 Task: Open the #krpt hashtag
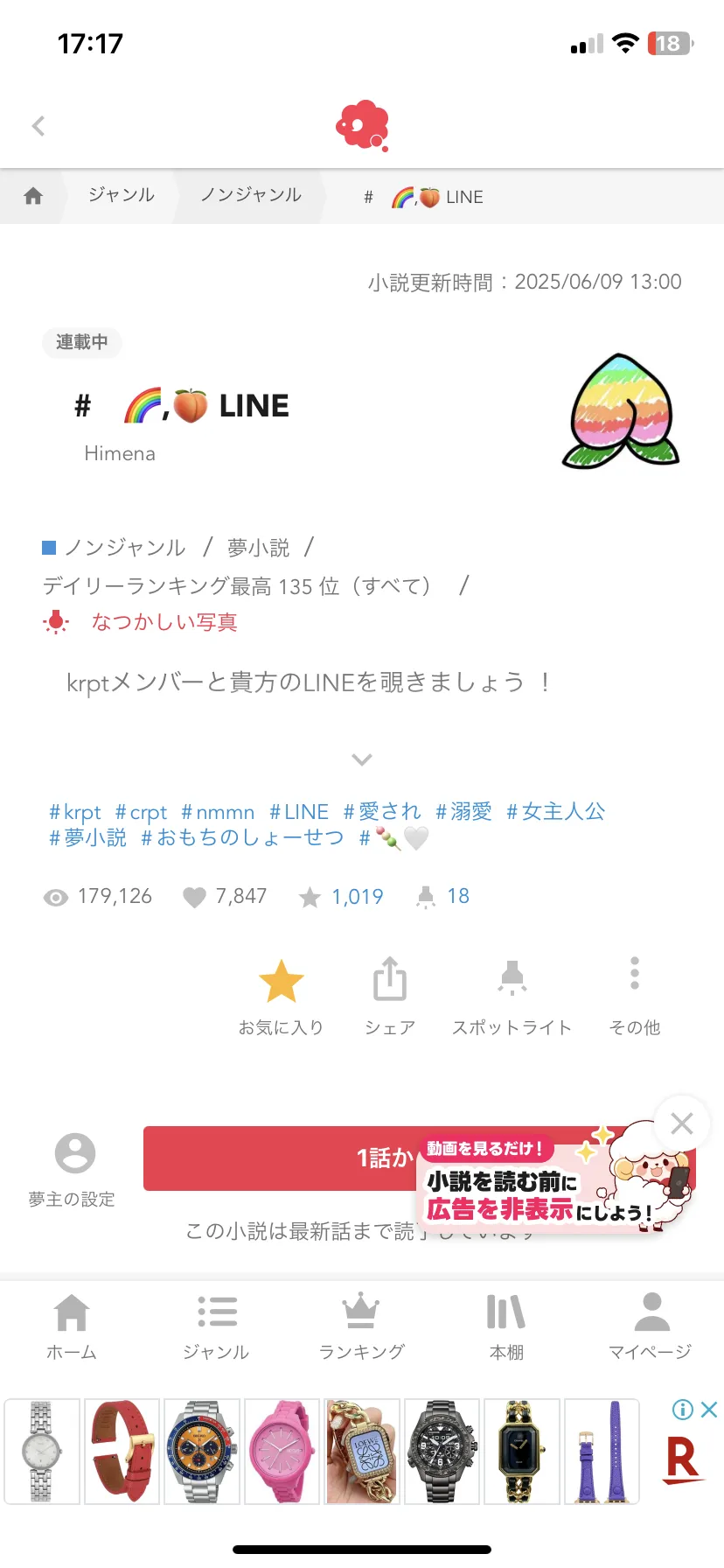click(x=75, y=812)
